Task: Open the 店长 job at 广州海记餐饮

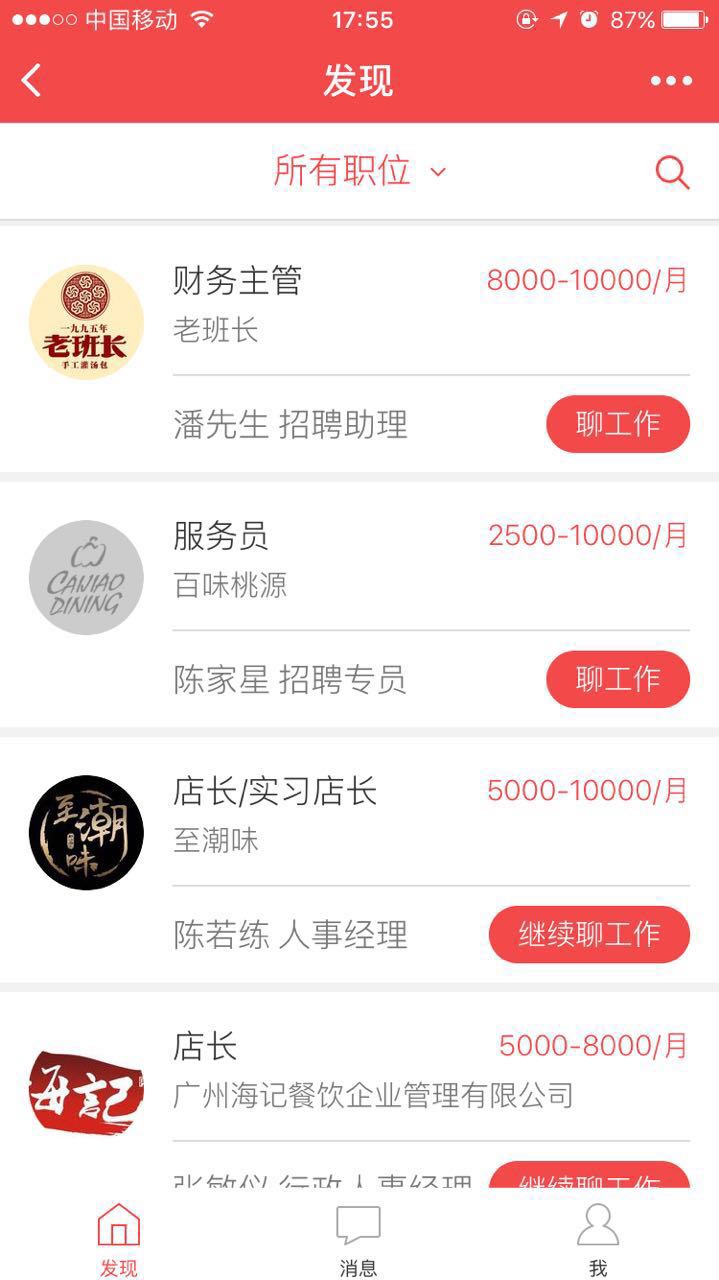Action: click(x=359, y=1090)
